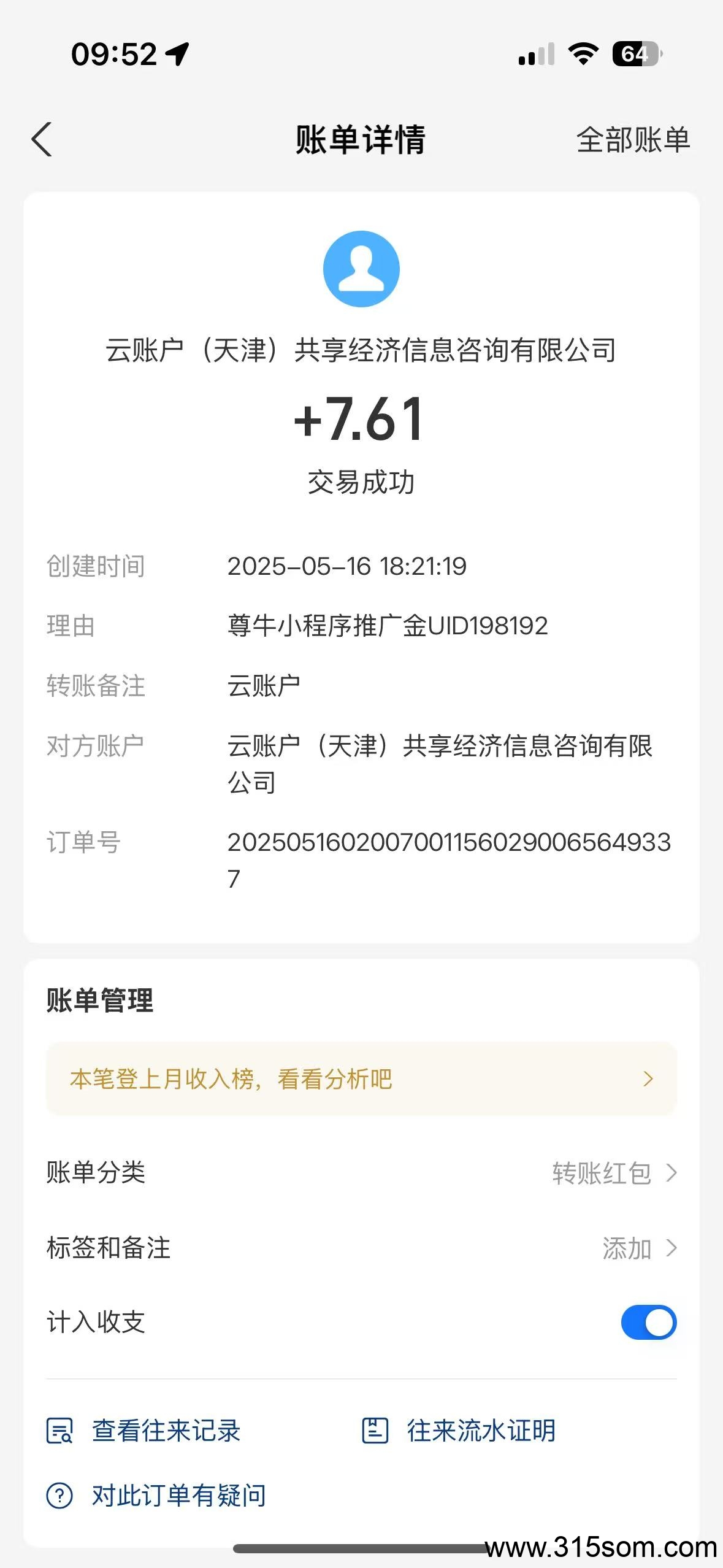Open the 本笔登上月收入榜 analysis banner
Screen dimensions: 723x1568
point(361,1078)
